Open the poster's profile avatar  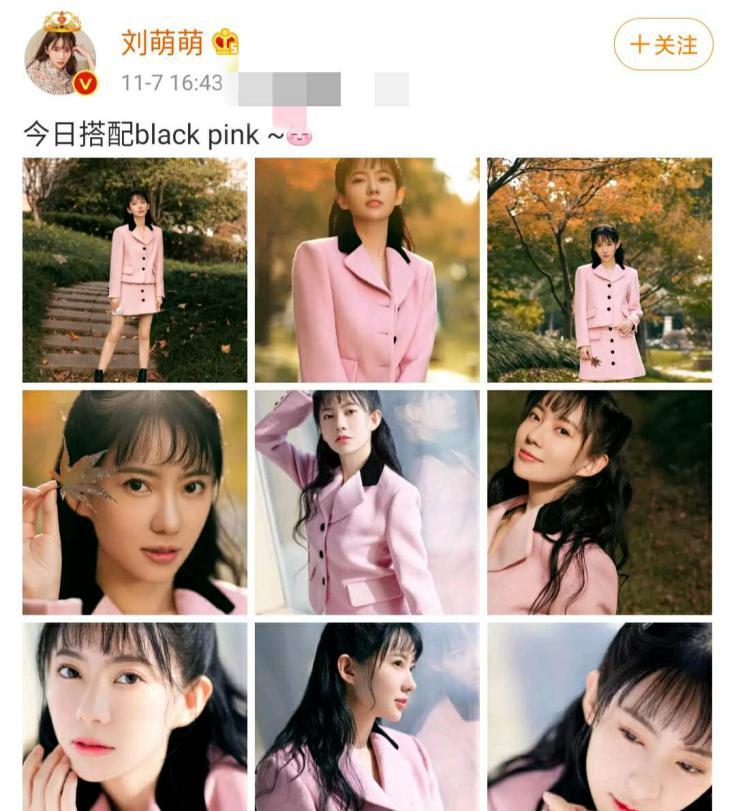coord(60,56)
